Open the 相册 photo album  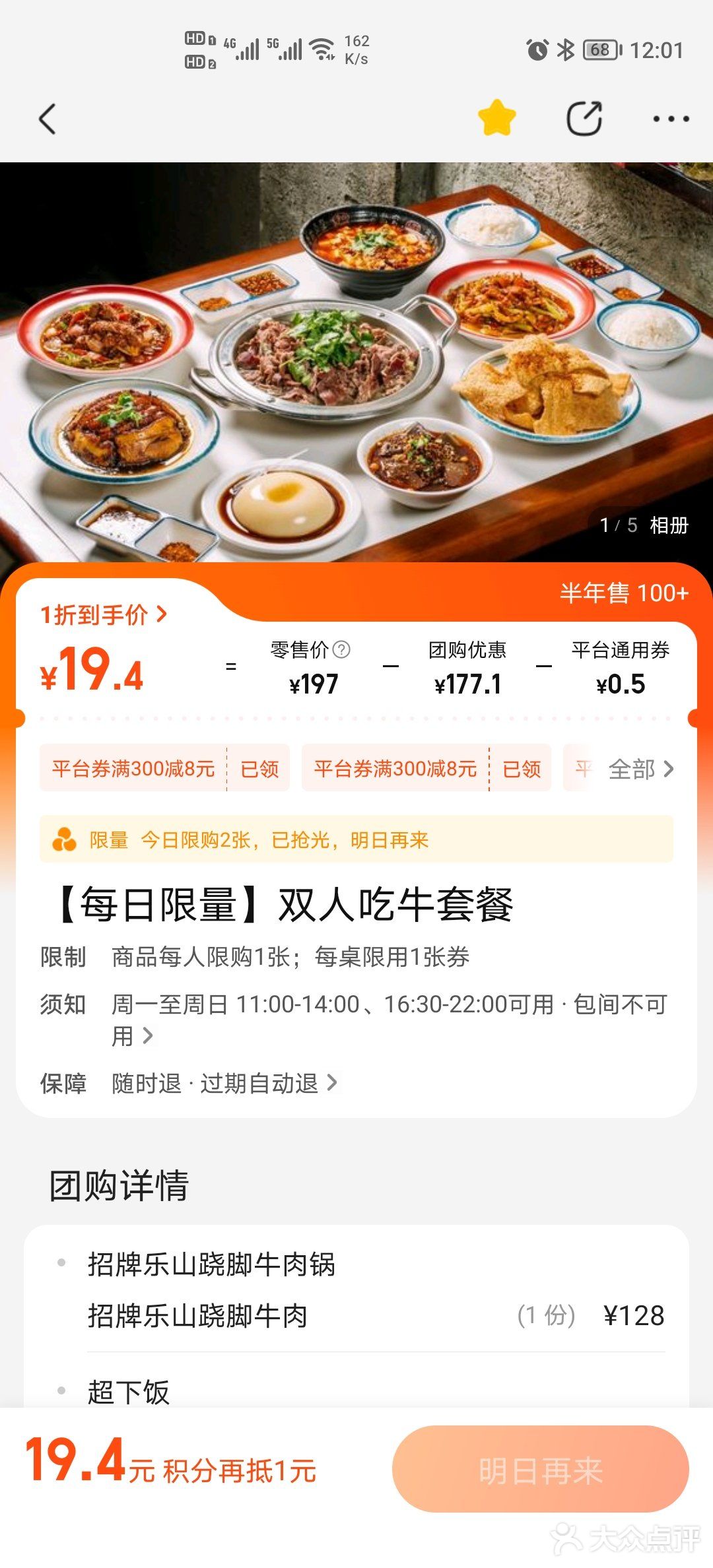point(668,525)
